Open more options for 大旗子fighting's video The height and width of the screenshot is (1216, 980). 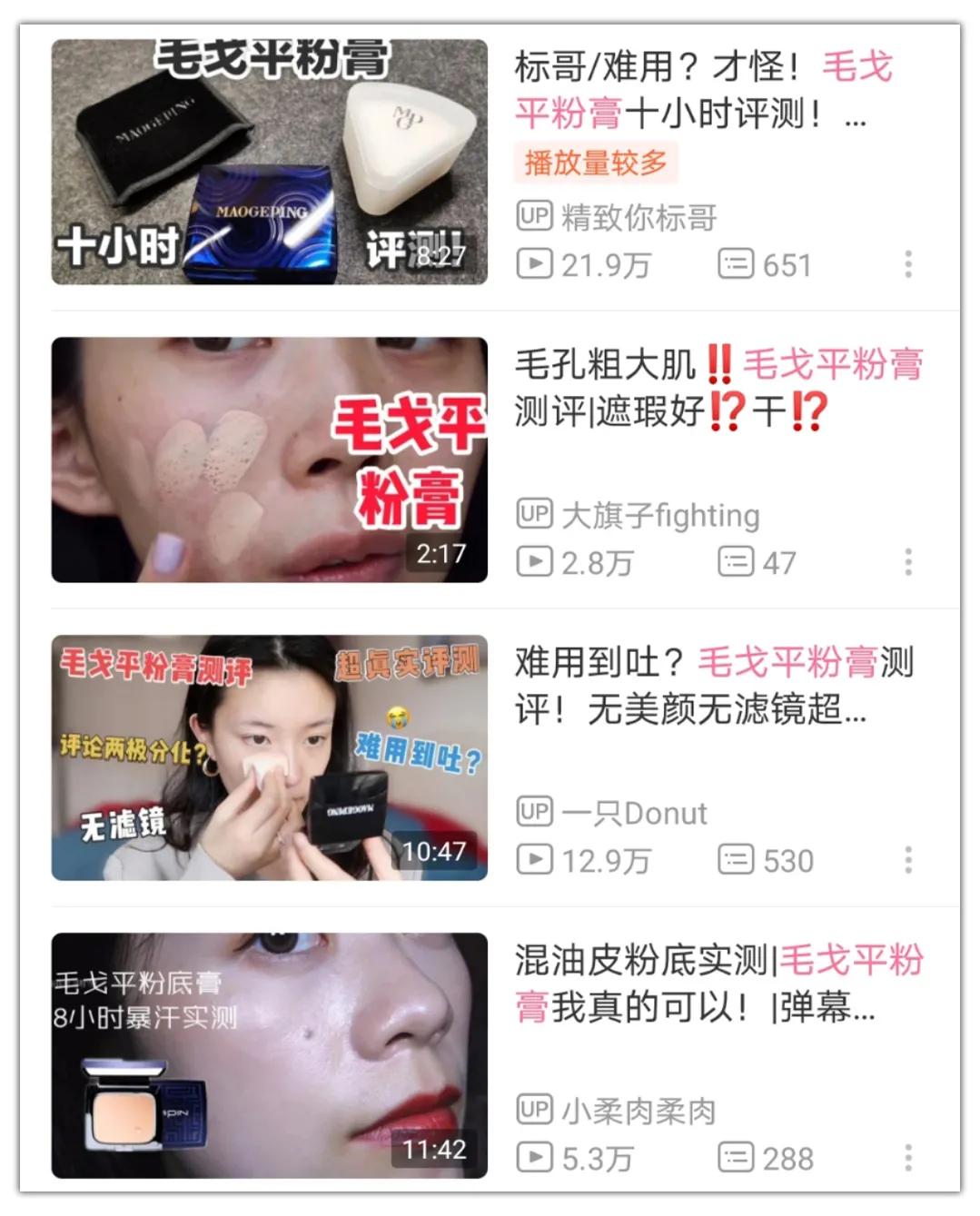pyautogui.click(x=907, y=562)
